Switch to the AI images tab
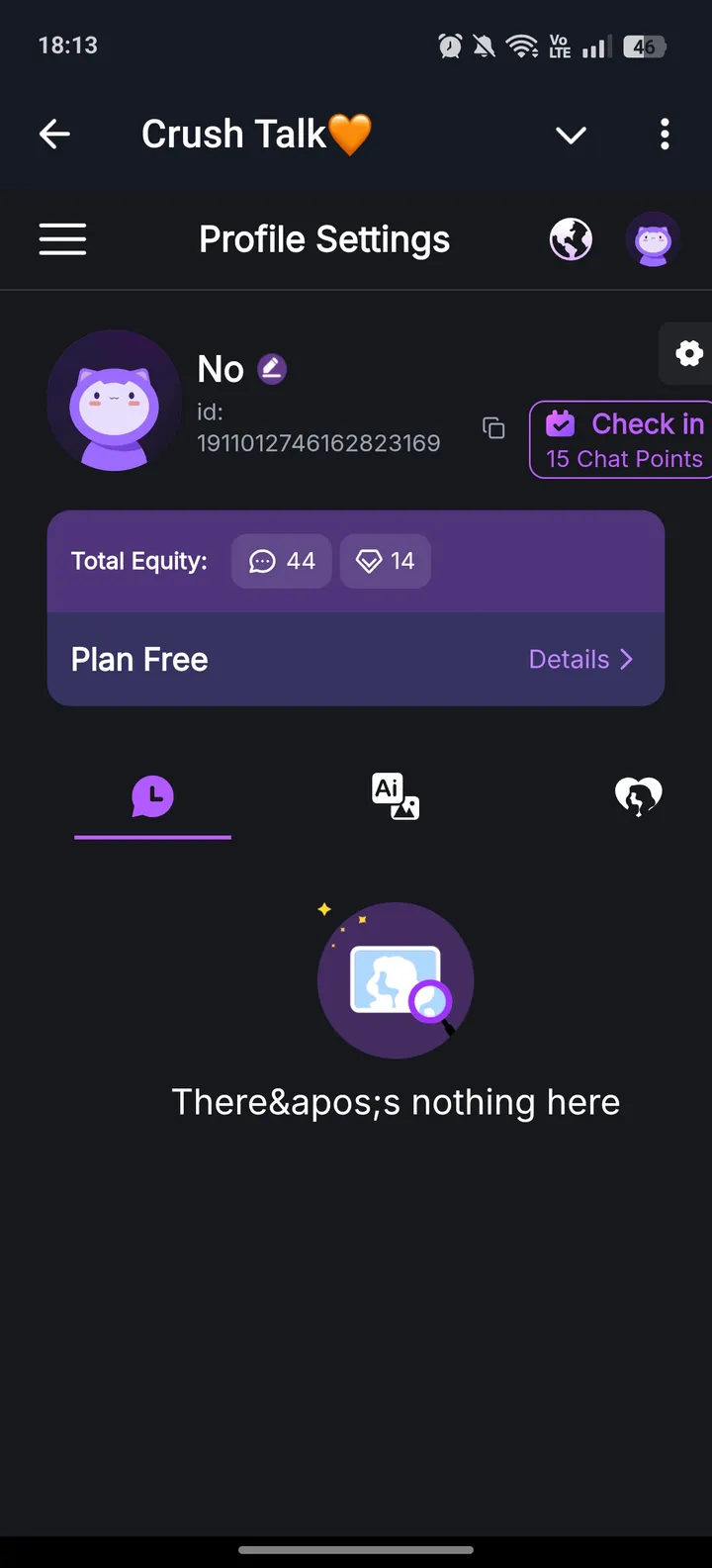Screen dimensions: 712x1568 coord(396,796)
